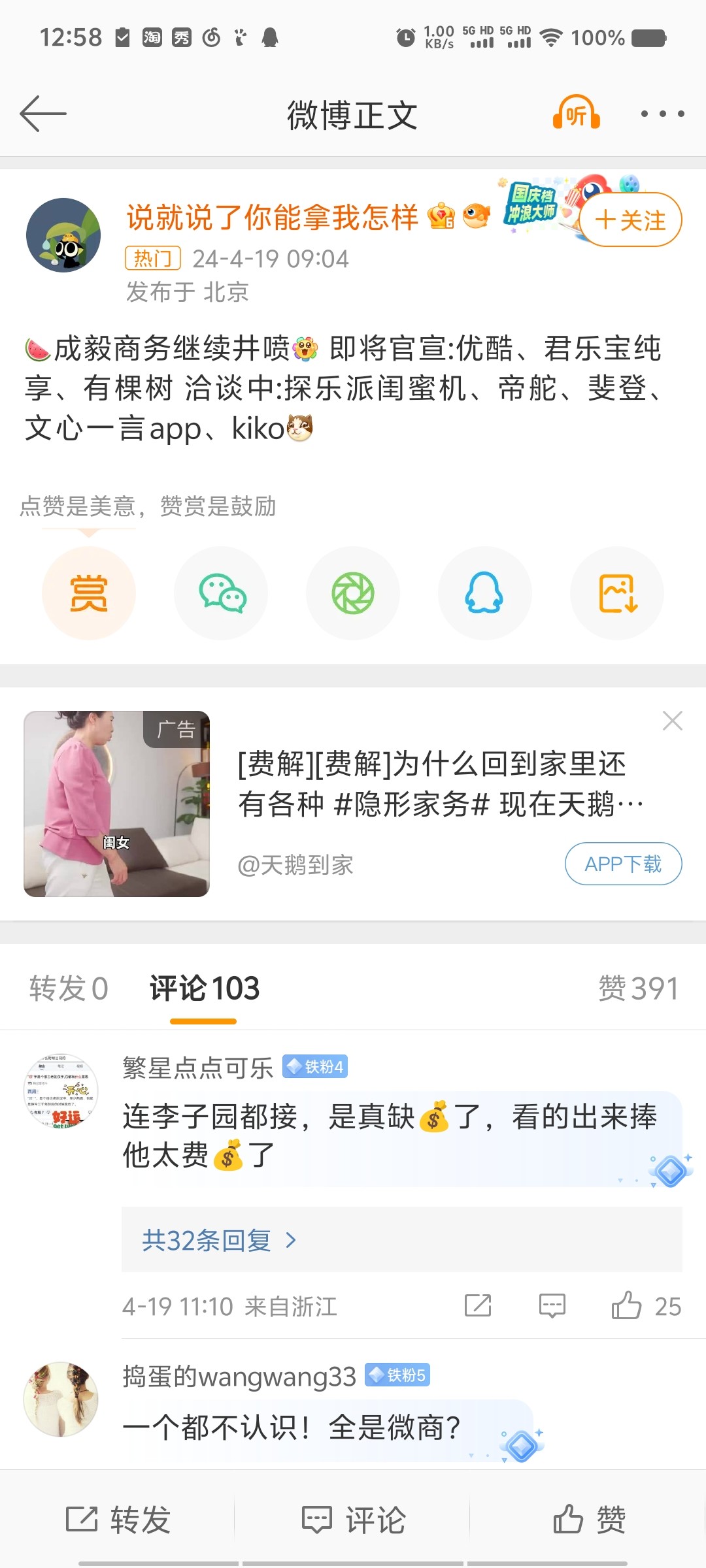Tap the 赏 reward button
Viewport: 706px width, 1568px height.
tap(89, 593)
